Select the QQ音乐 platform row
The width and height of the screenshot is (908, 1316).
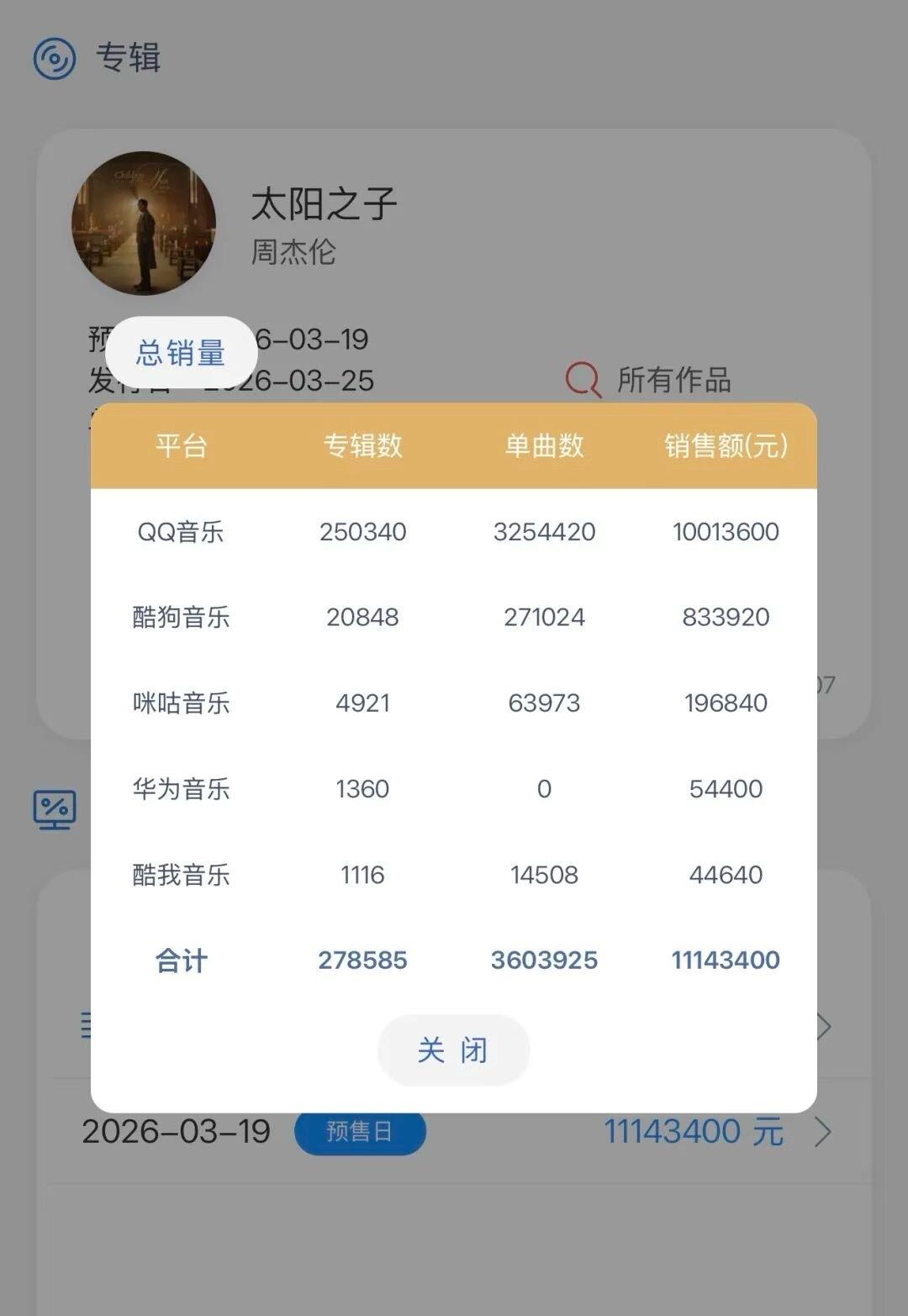tap(180, 531)
